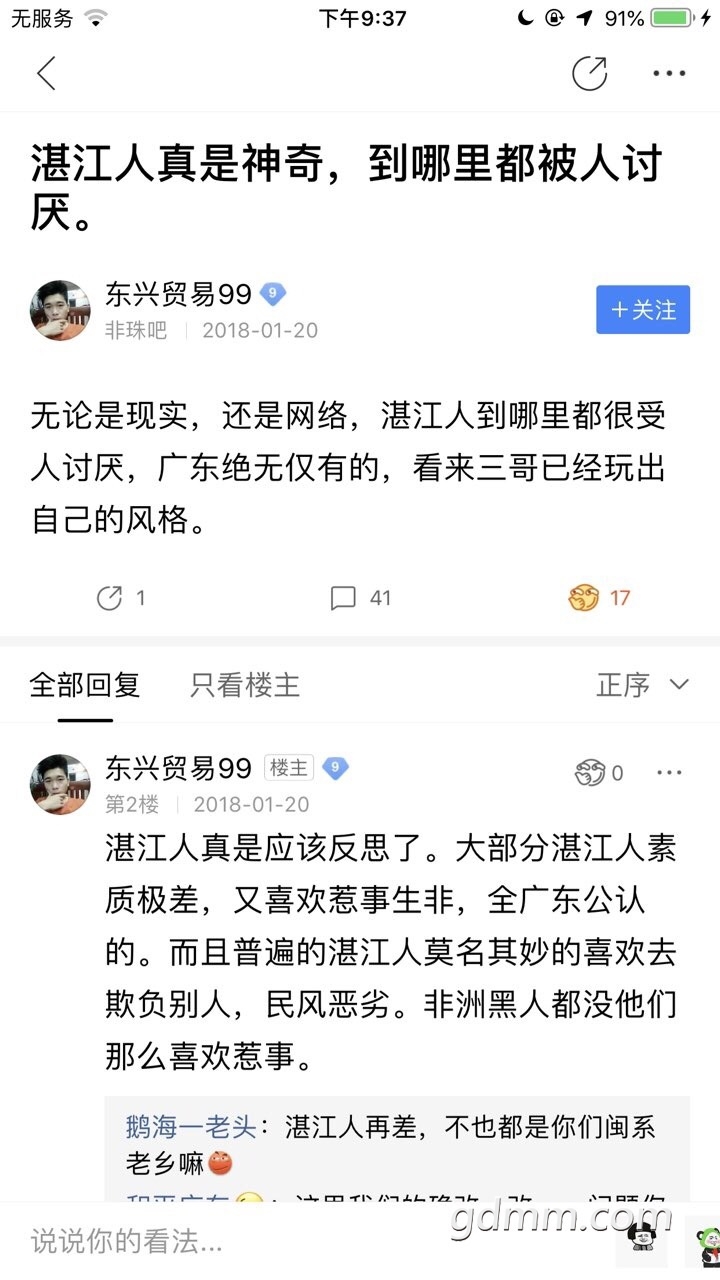
Task: Go back using the top-left arrow
Action: pos(46,73)
